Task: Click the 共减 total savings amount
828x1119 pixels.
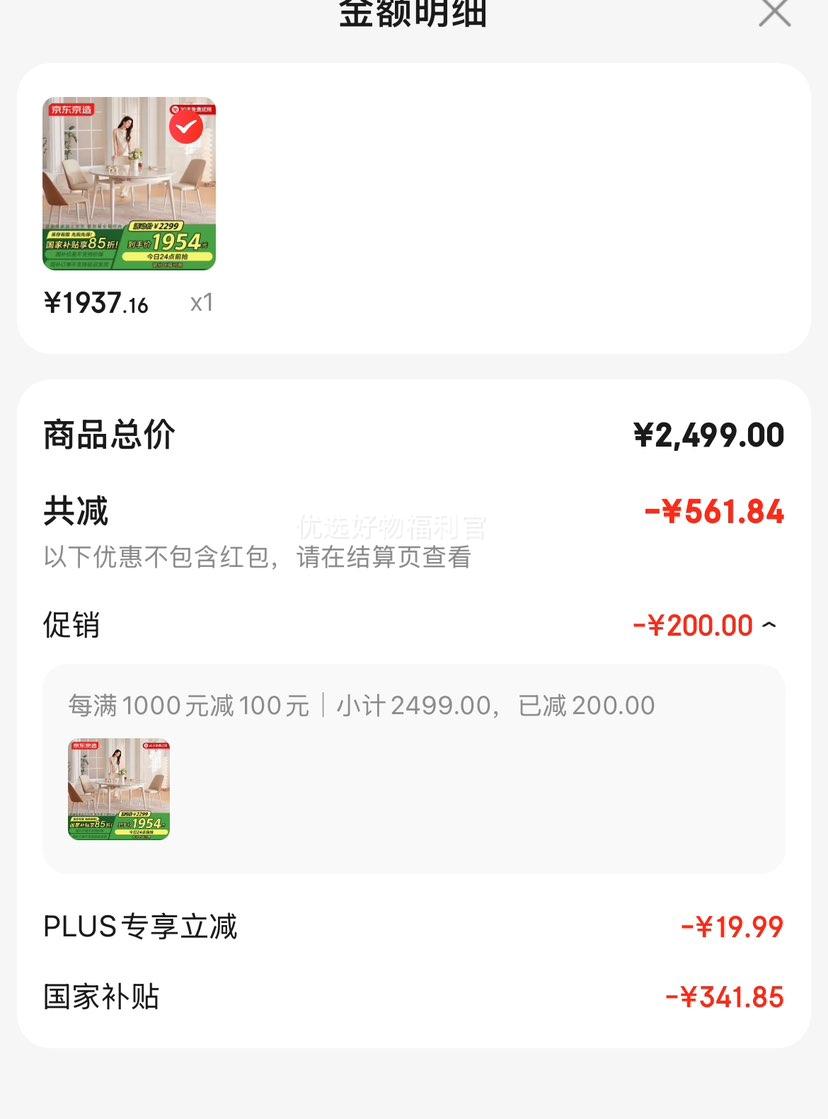Action: coord(714,511)
